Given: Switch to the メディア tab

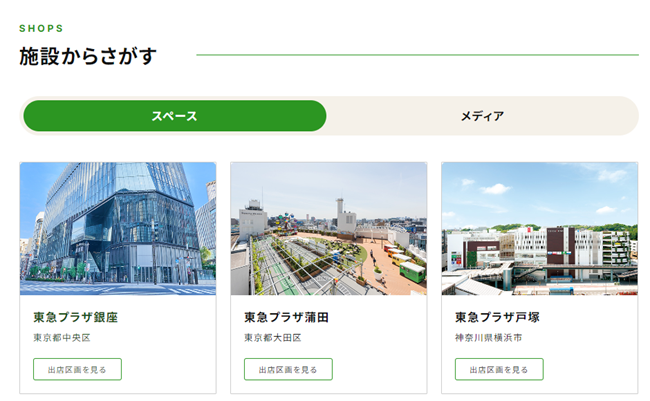Looking at the screenshot, I should [x=482, y=116].
